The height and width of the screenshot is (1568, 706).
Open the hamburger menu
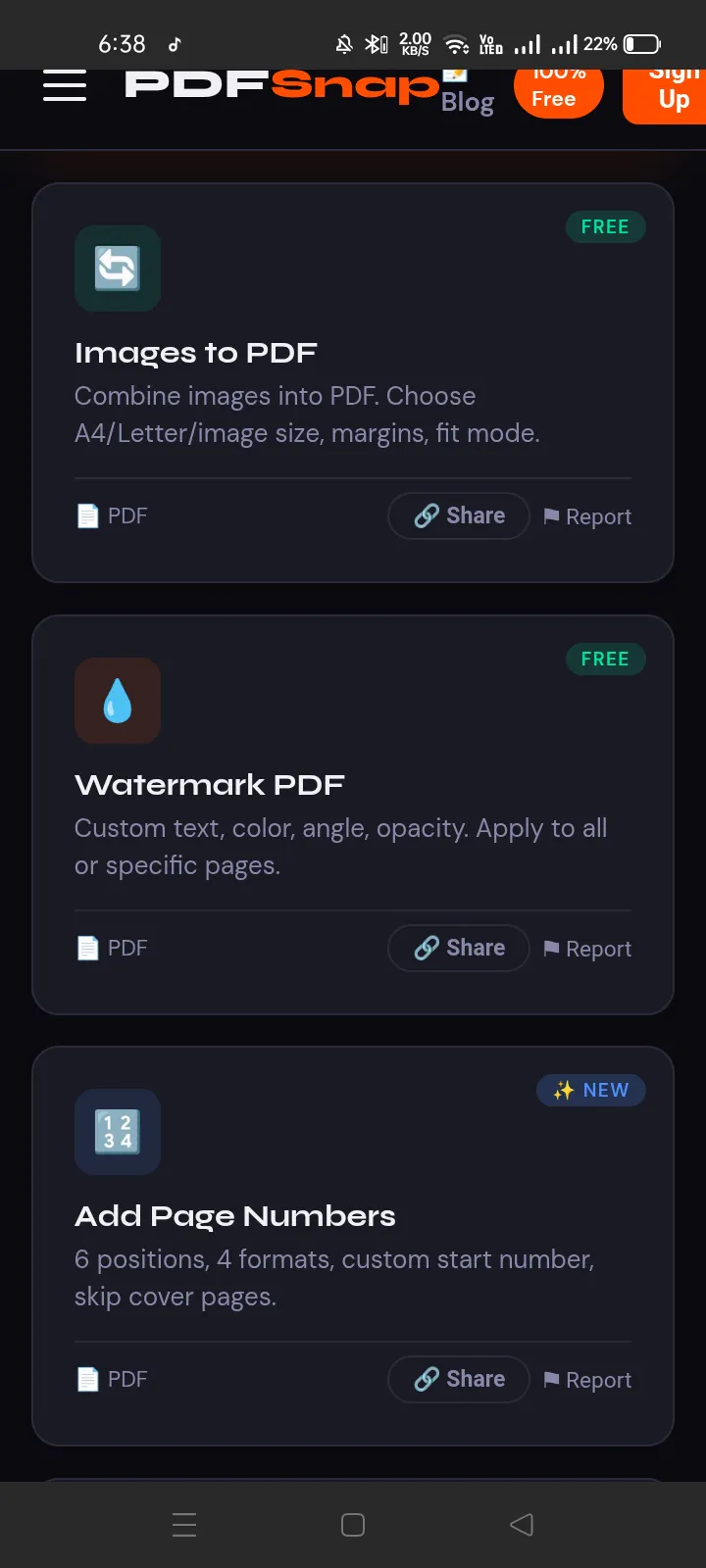[65, 85]
